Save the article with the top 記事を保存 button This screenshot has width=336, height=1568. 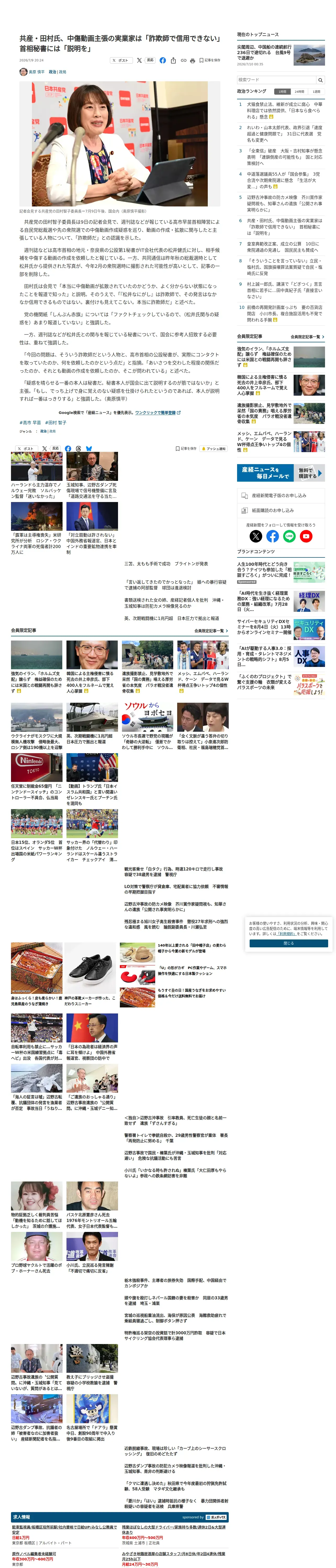coord(210,60)
